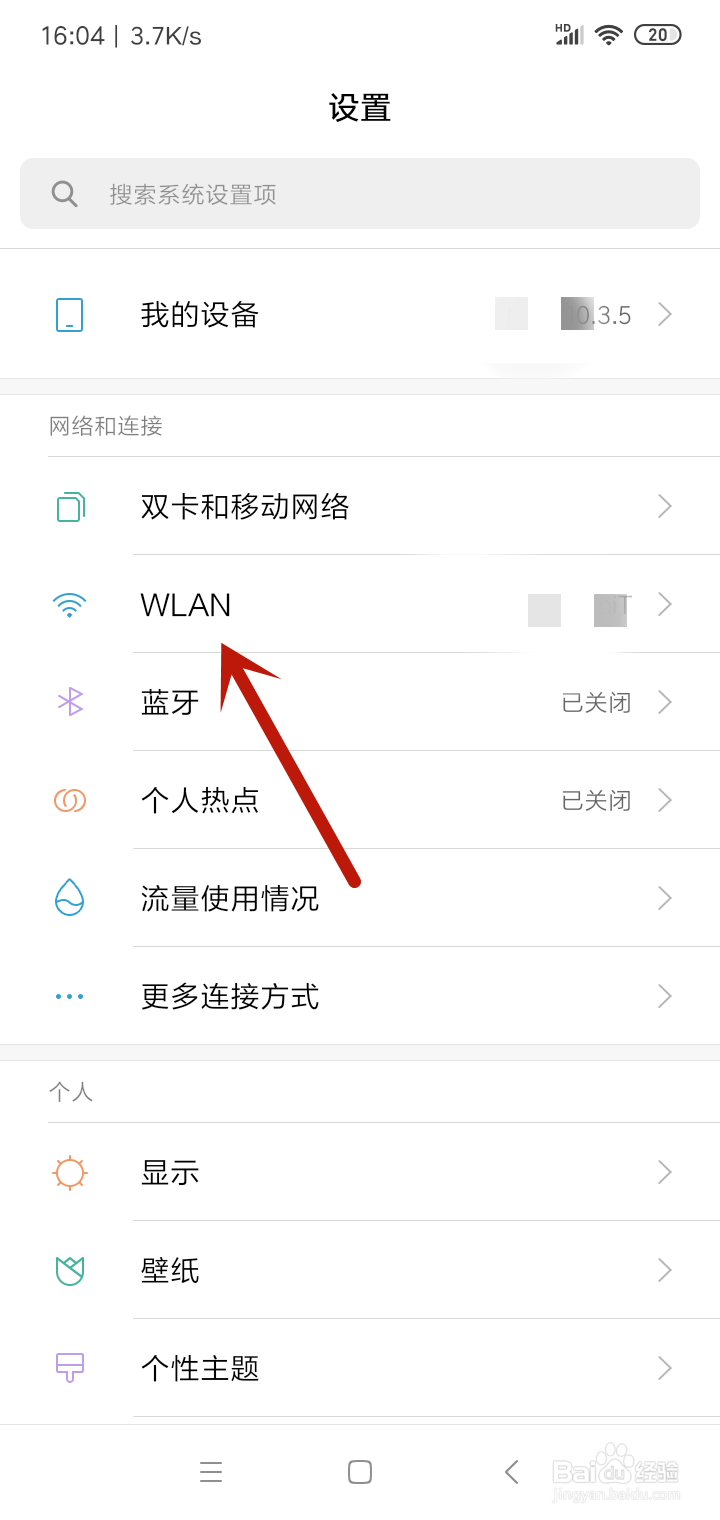This screenshot has height=1520, width=720.
Task: Click the 我的设备 device icon
Action: point(69,314)
